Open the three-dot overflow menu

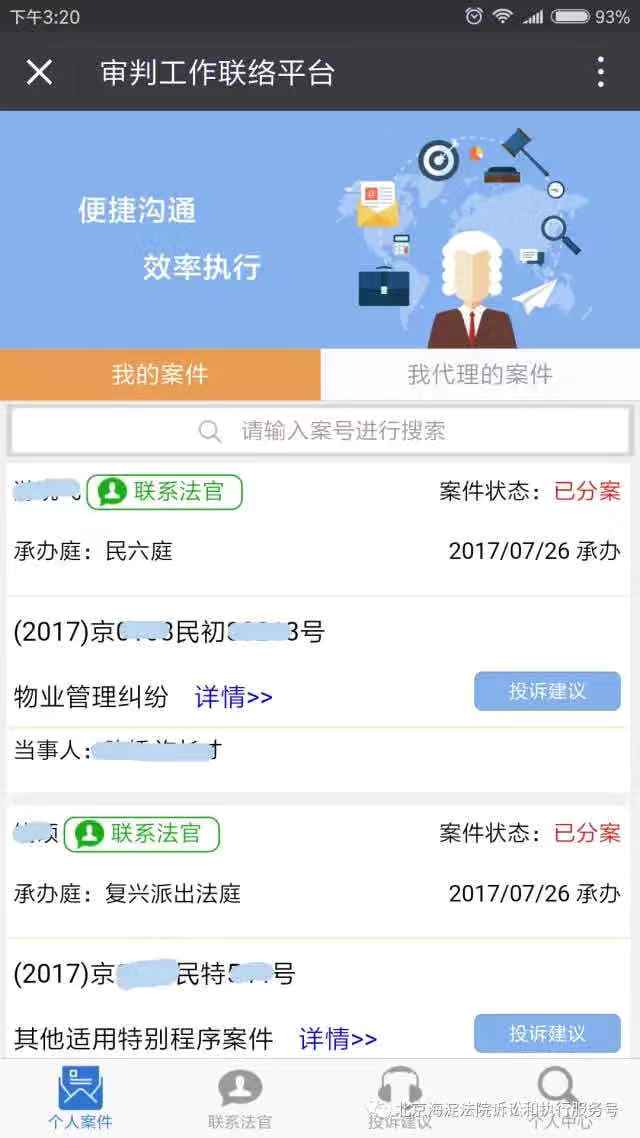tap(600, 72)
